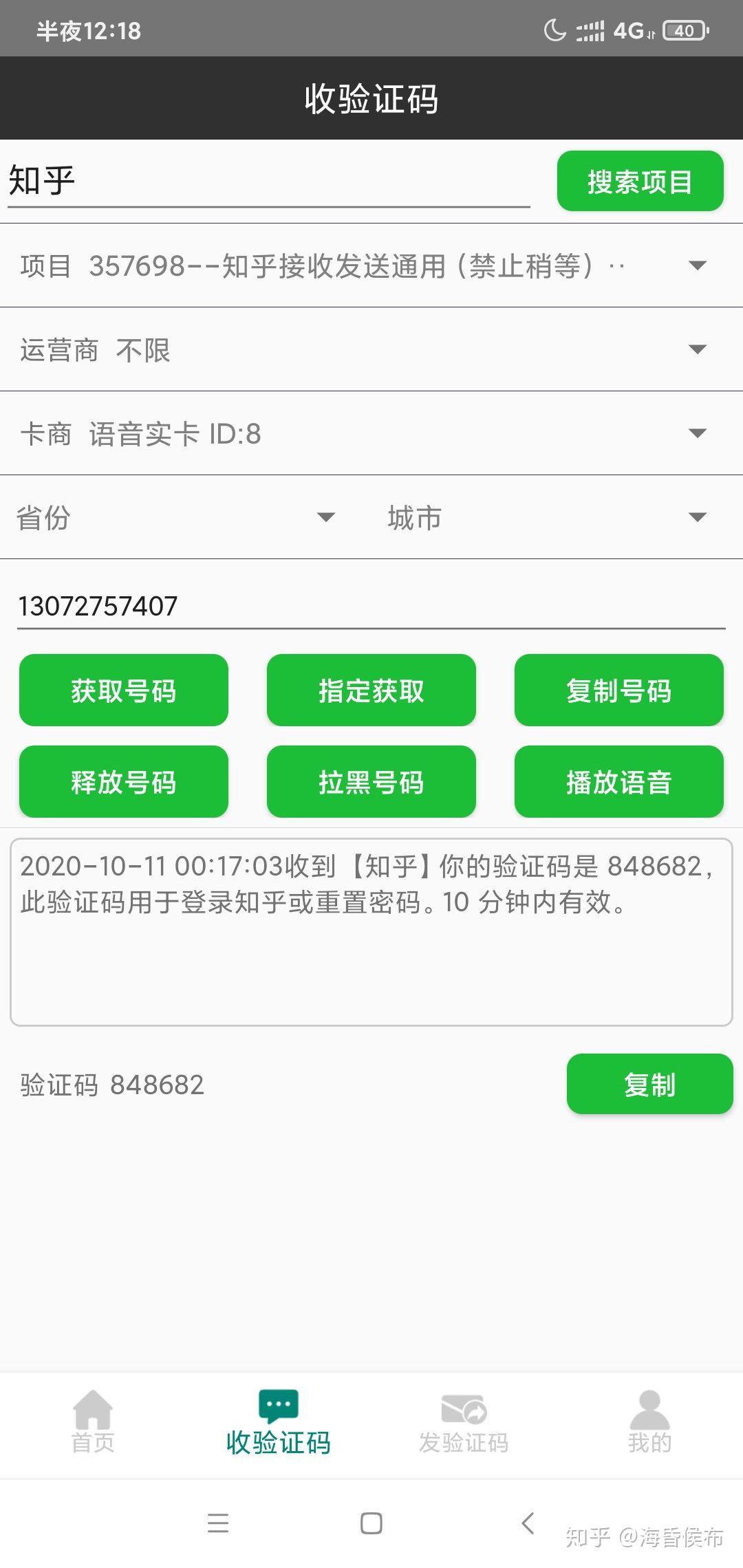Choose a 城市 from dropdown
The height and width of the screenshot is (1568, 743).
click(548, 517)
